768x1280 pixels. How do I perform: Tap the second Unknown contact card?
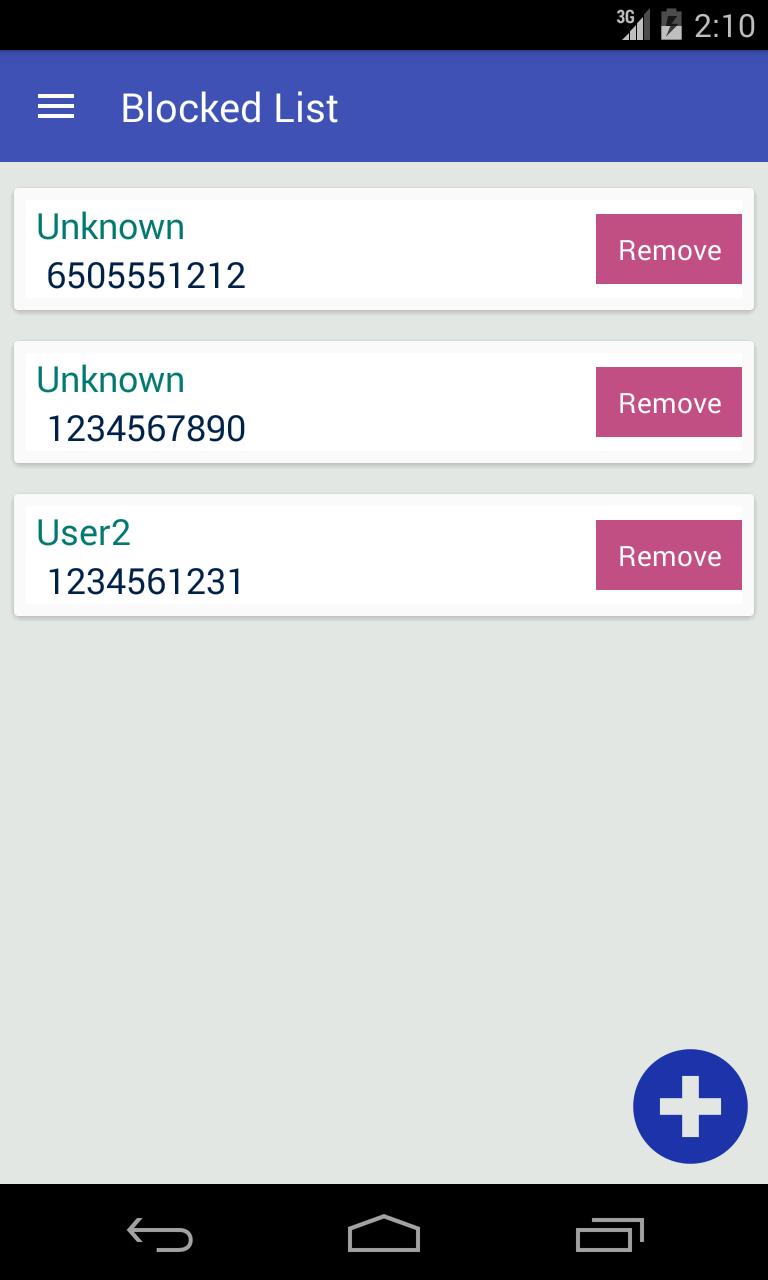tap(300, 401)
